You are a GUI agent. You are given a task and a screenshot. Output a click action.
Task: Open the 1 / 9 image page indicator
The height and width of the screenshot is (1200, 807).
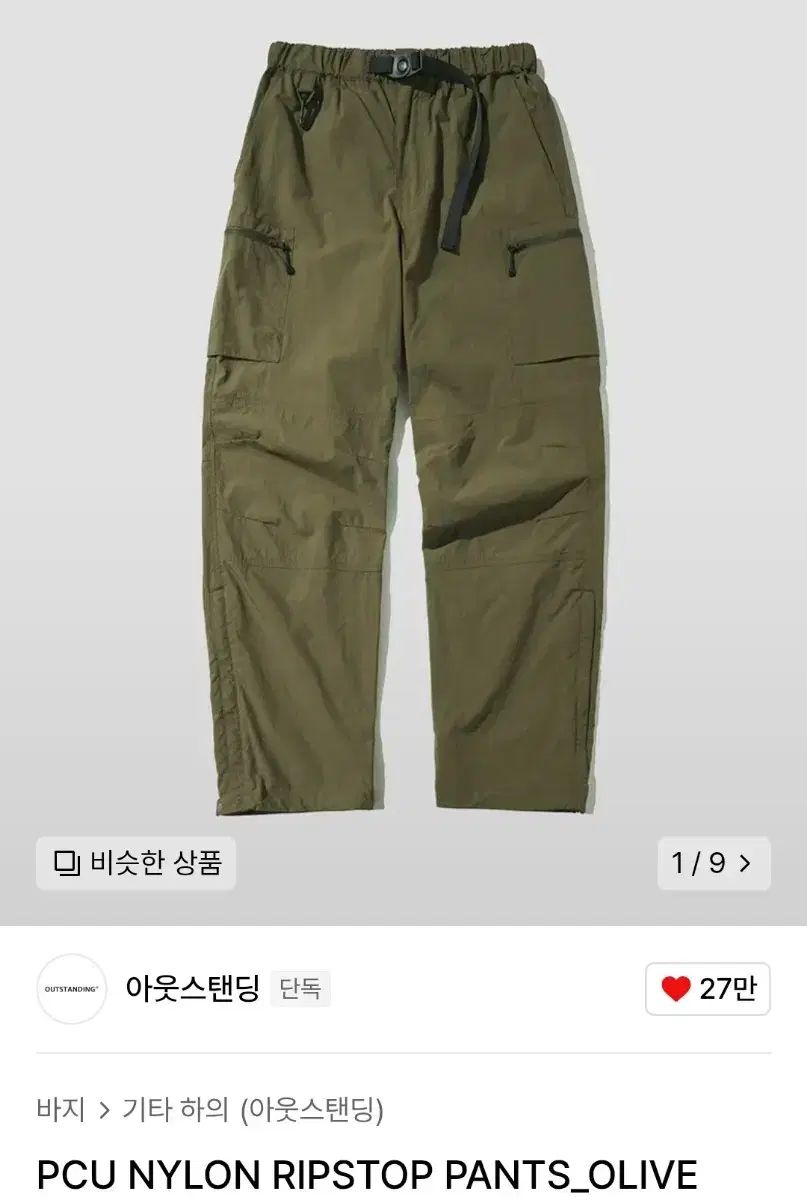tap(713, 863)
